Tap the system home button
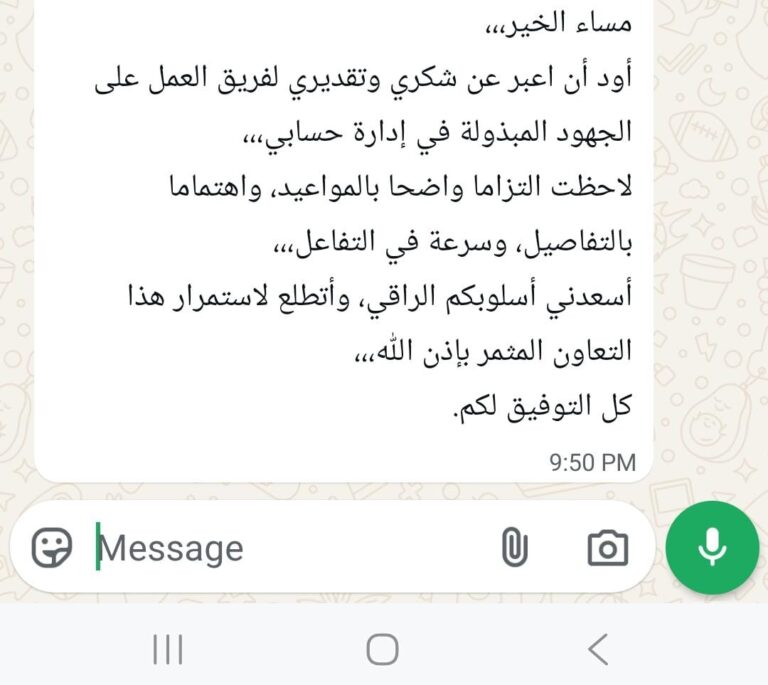768x685 pixels. point(383,650)
